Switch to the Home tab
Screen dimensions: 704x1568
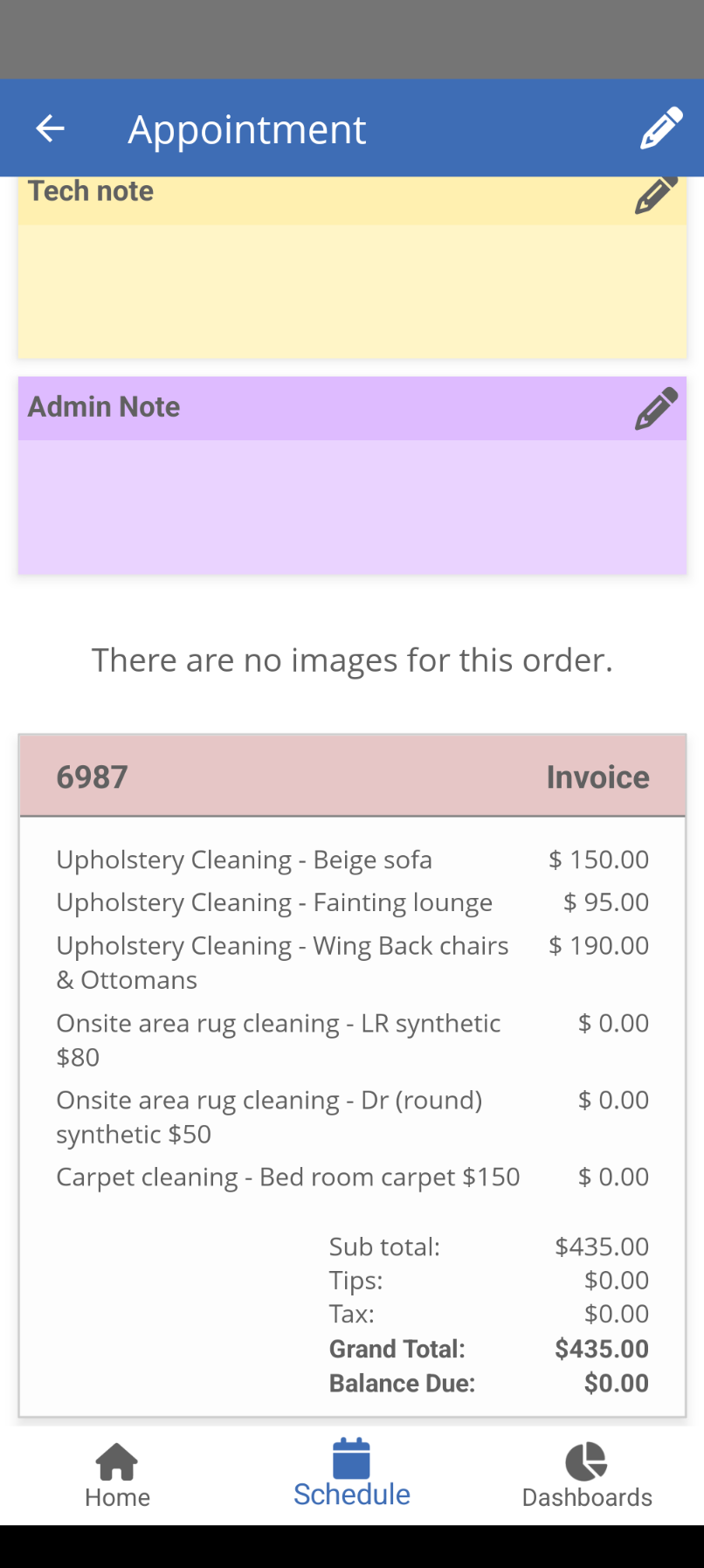tap(117, 1475)
